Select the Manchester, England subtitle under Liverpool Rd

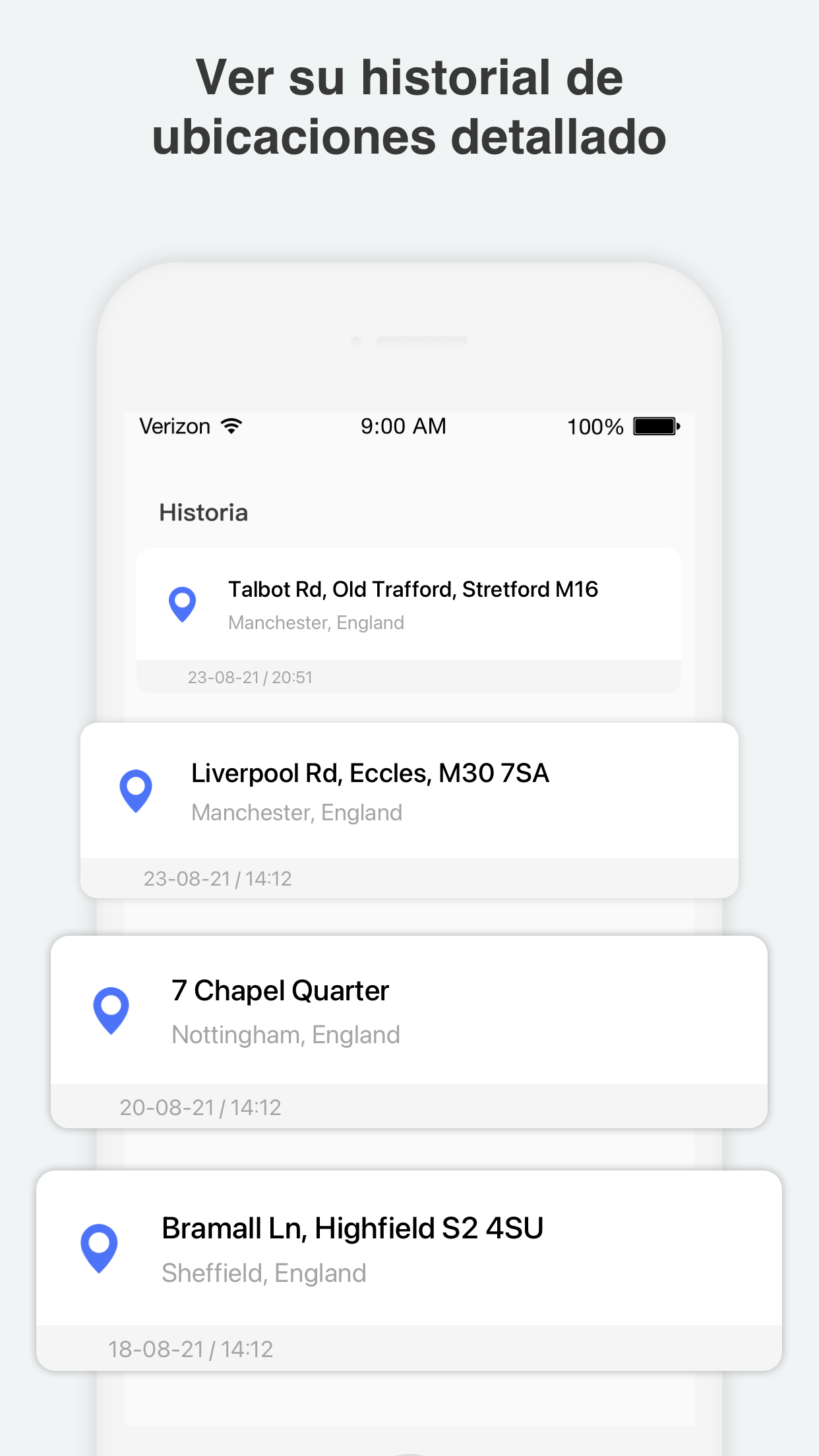297,812
